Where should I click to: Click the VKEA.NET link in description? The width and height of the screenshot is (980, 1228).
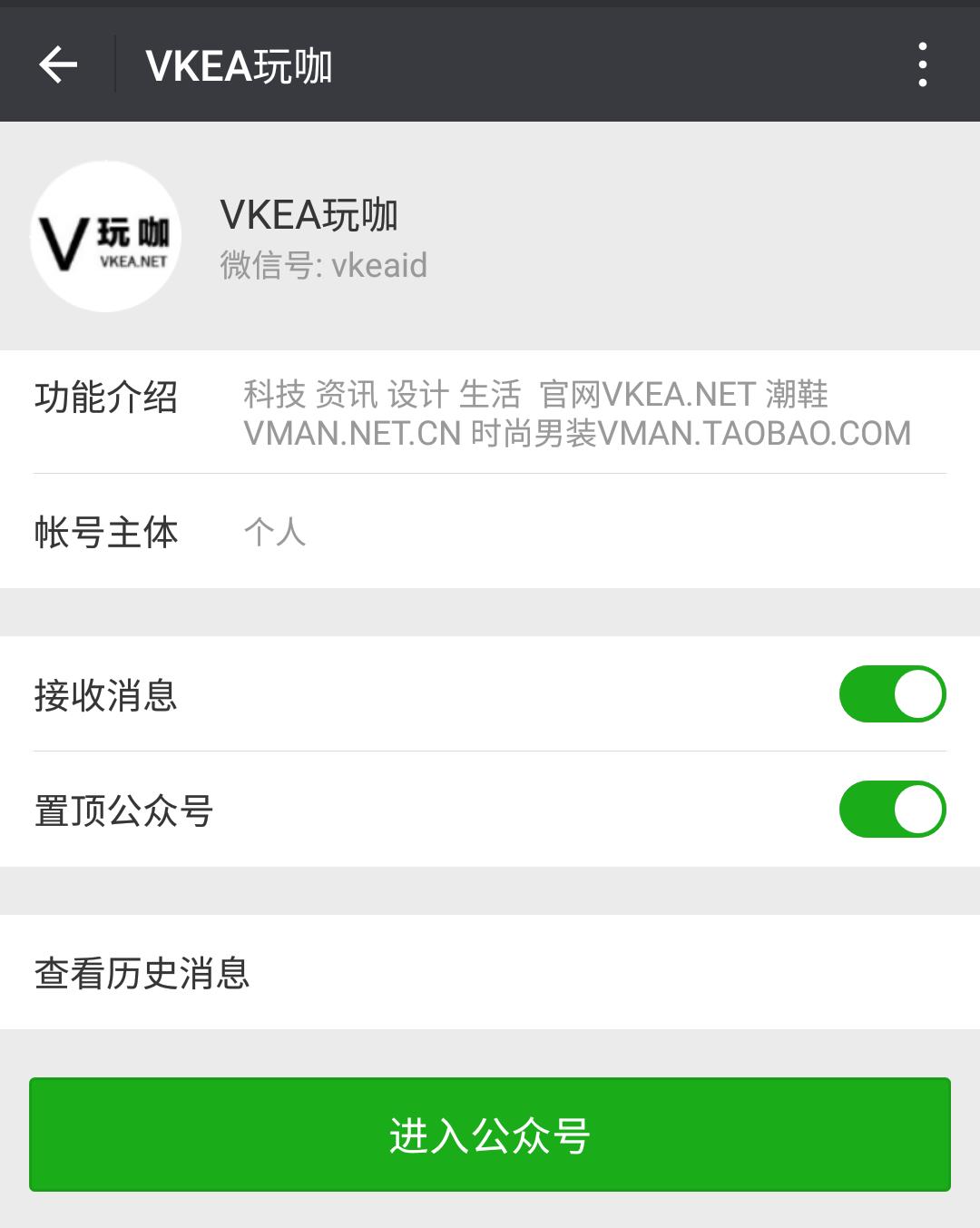[675, 394]
